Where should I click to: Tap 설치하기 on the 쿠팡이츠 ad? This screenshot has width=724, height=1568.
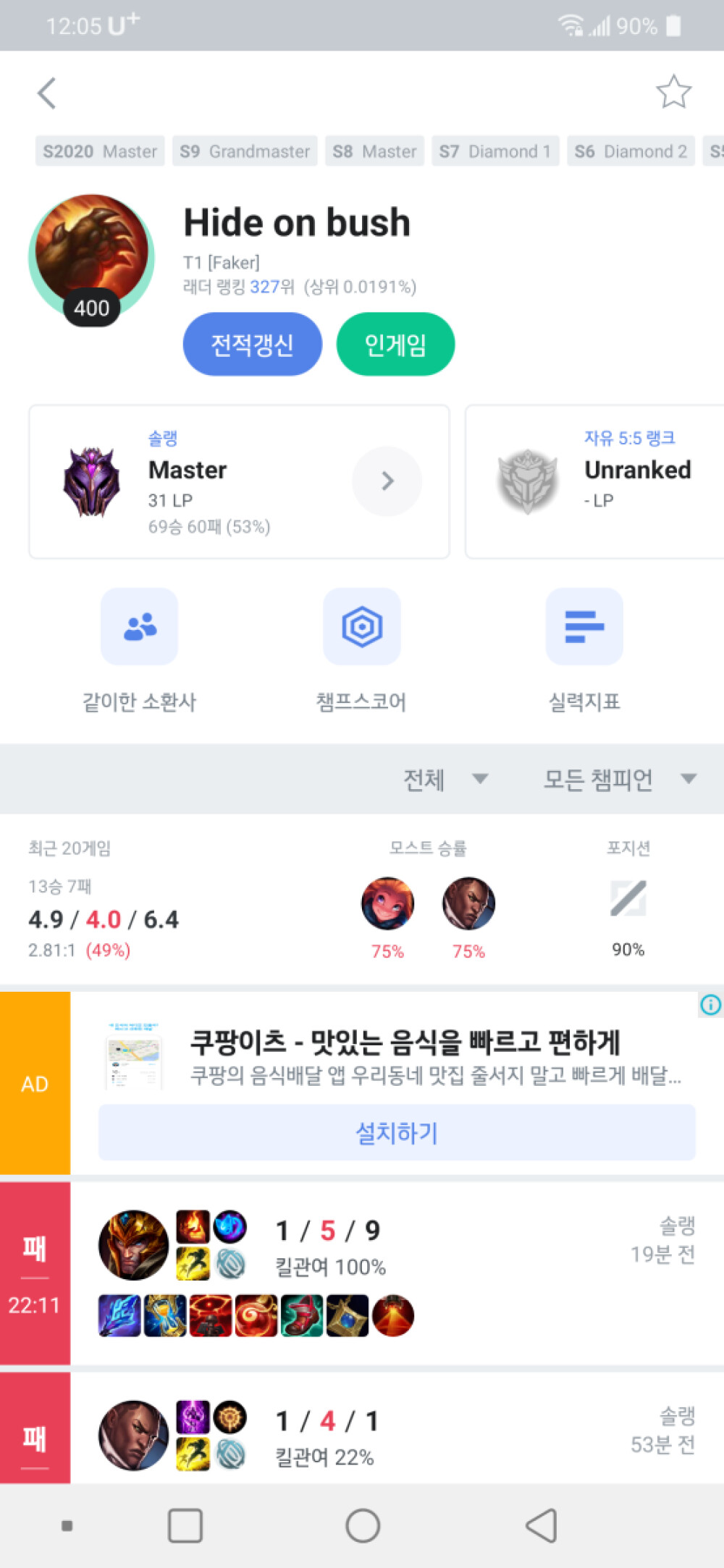click(397, 1132)
